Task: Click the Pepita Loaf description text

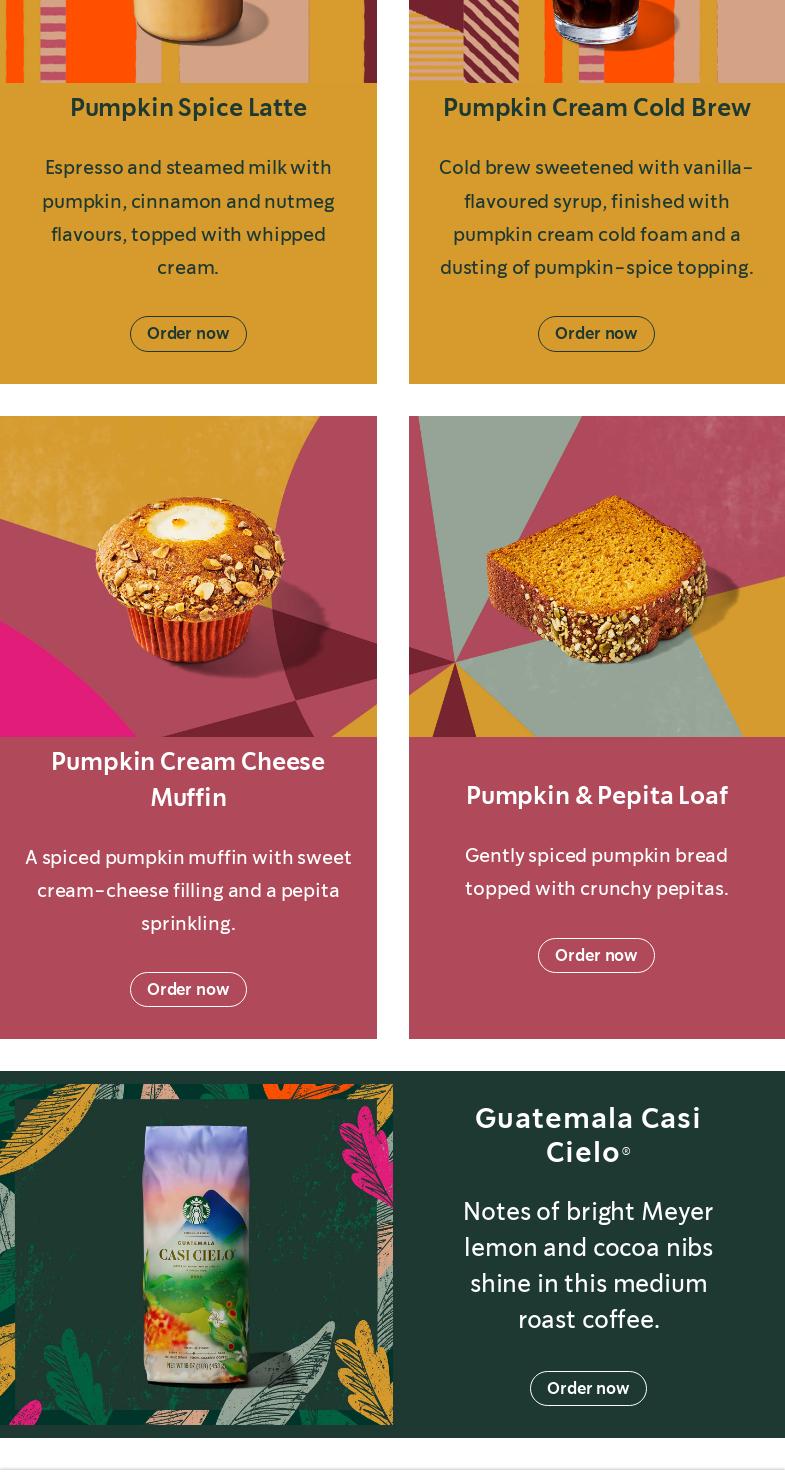Action: [x=596, y=871]
